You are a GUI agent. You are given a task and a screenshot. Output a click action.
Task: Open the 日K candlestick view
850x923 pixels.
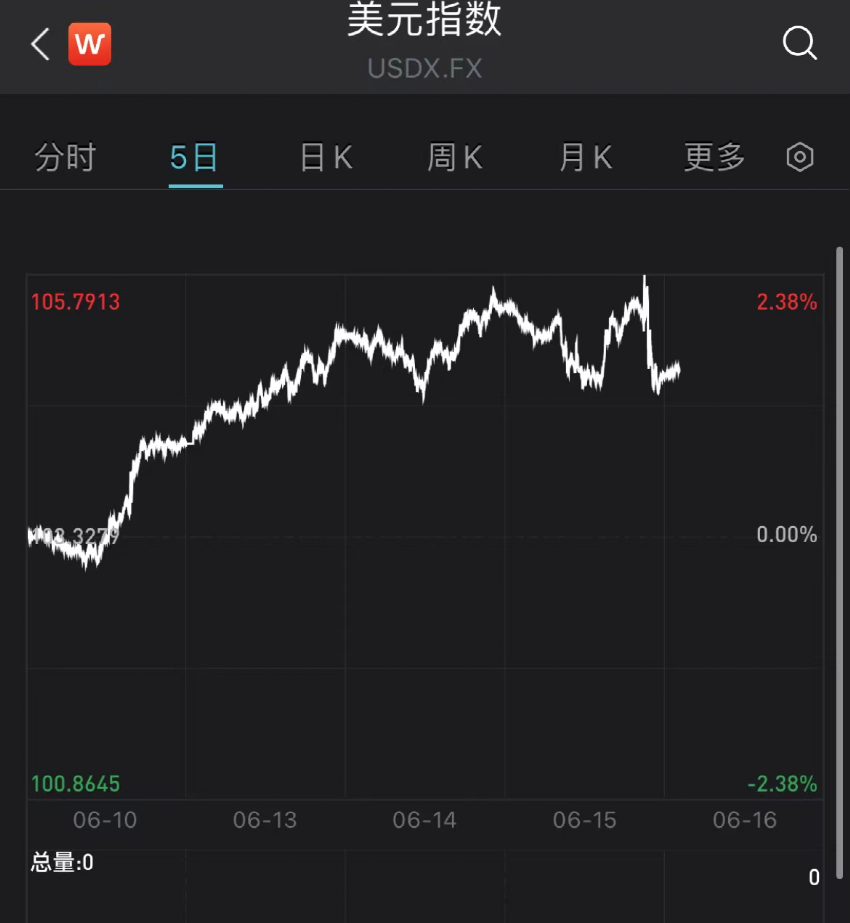click(324, 157)
